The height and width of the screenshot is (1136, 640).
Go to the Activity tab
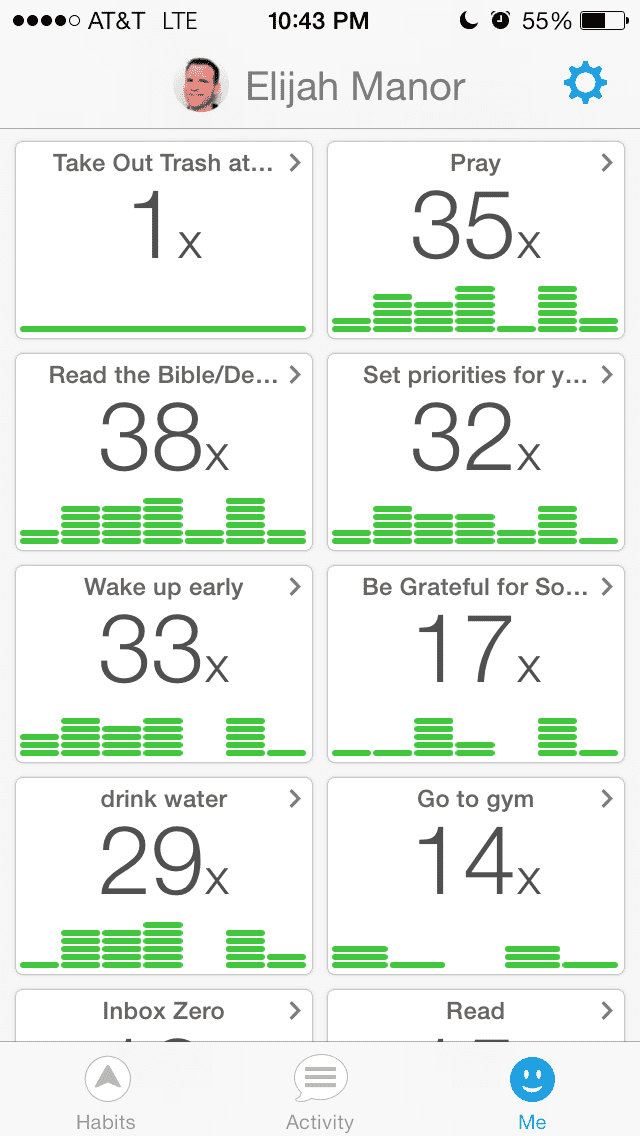(320, 1092)
